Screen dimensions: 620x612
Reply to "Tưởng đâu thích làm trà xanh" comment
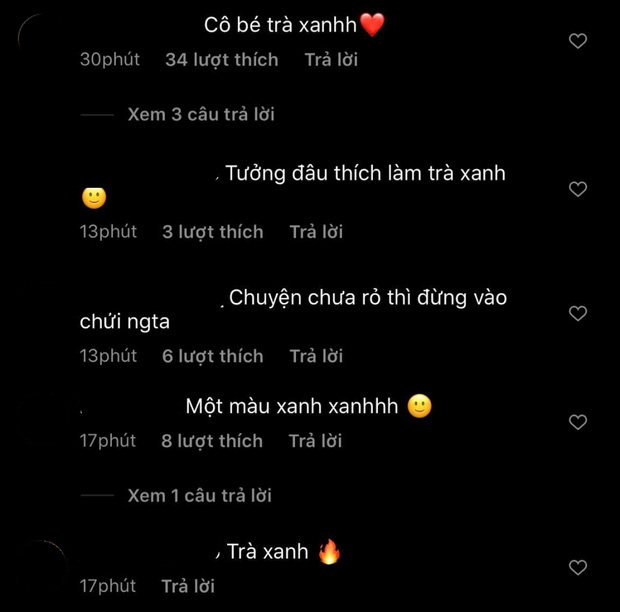click(x=316, y=232)
